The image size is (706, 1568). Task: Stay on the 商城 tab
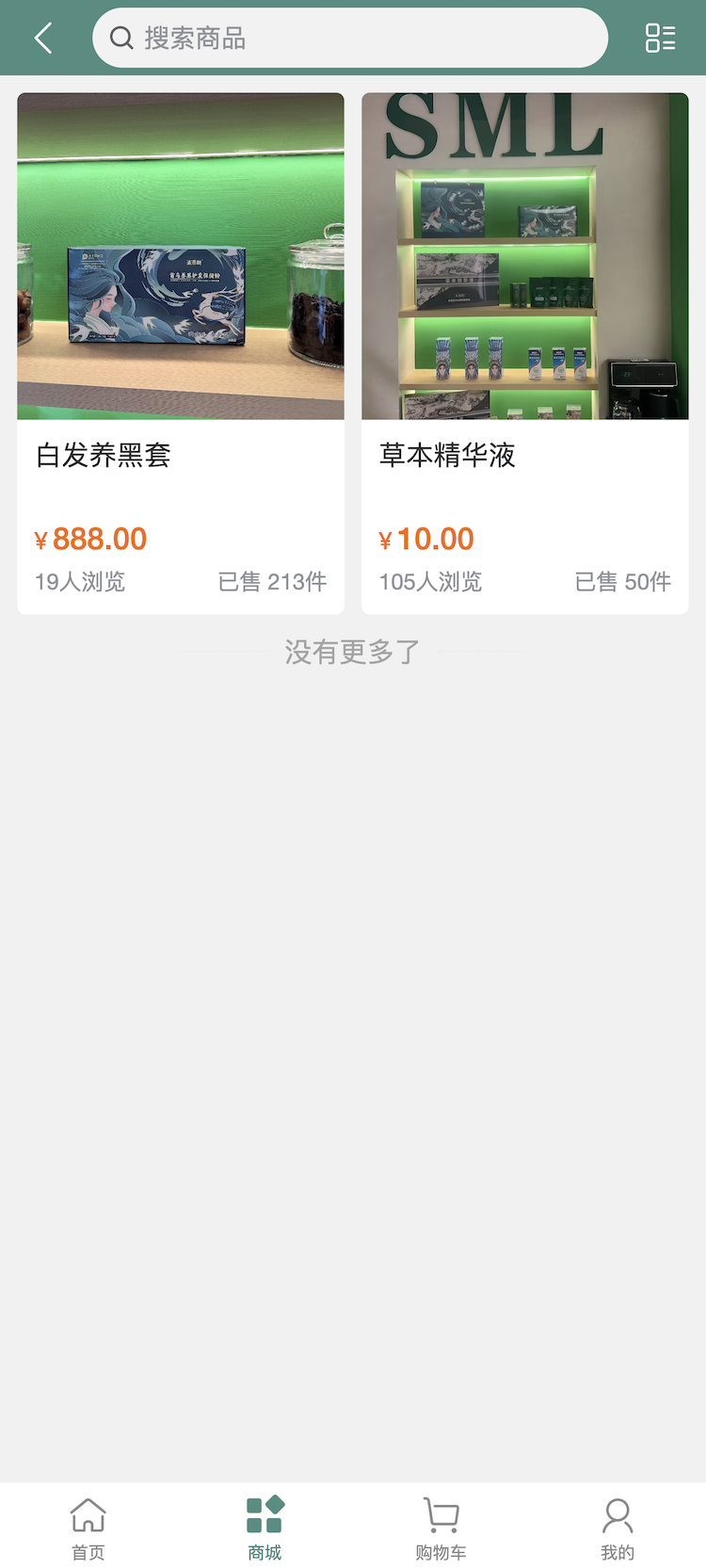tap(264, 1526)
